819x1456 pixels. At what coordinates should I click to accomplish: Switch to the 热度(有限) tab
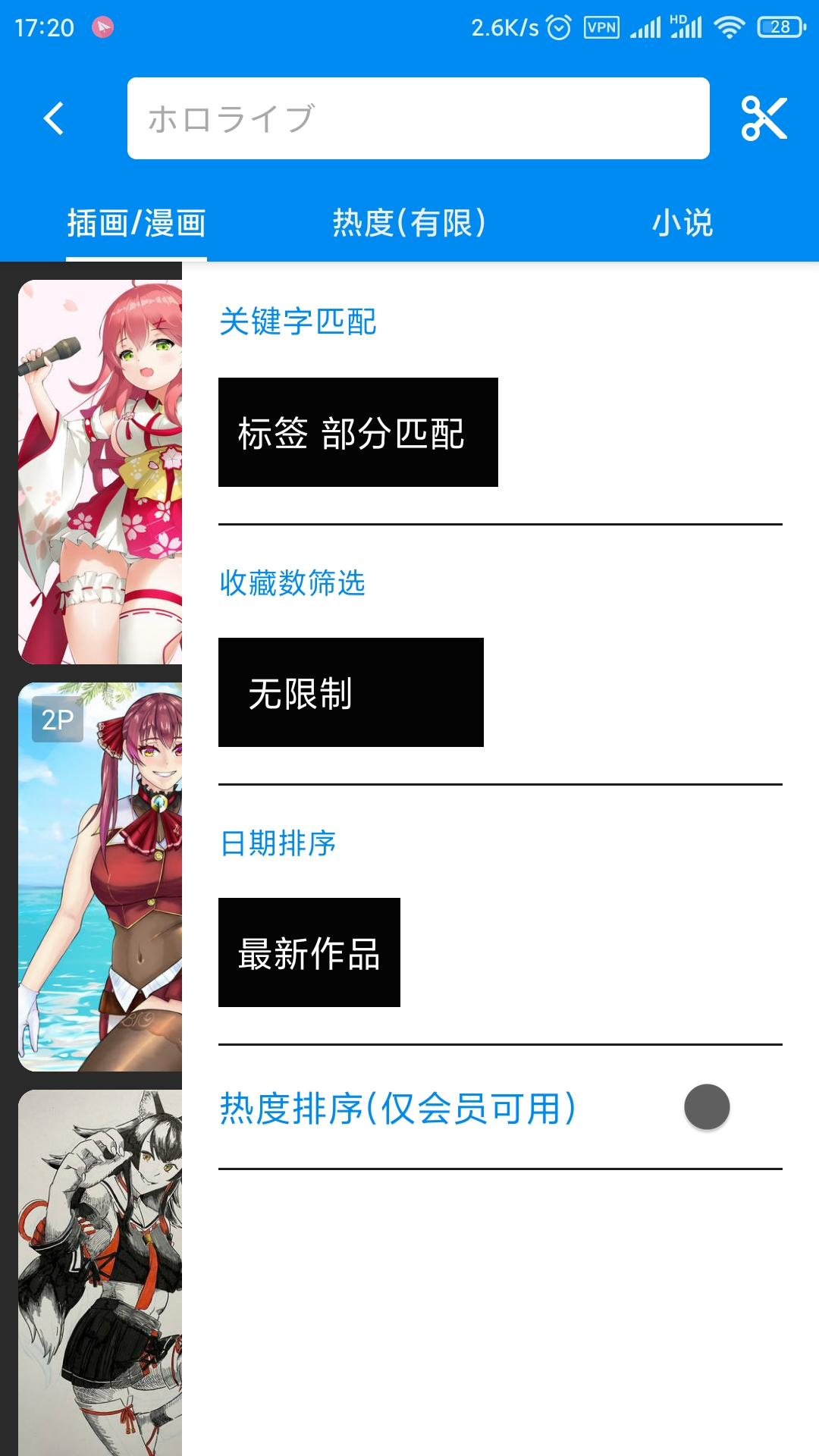click(409, 222)
